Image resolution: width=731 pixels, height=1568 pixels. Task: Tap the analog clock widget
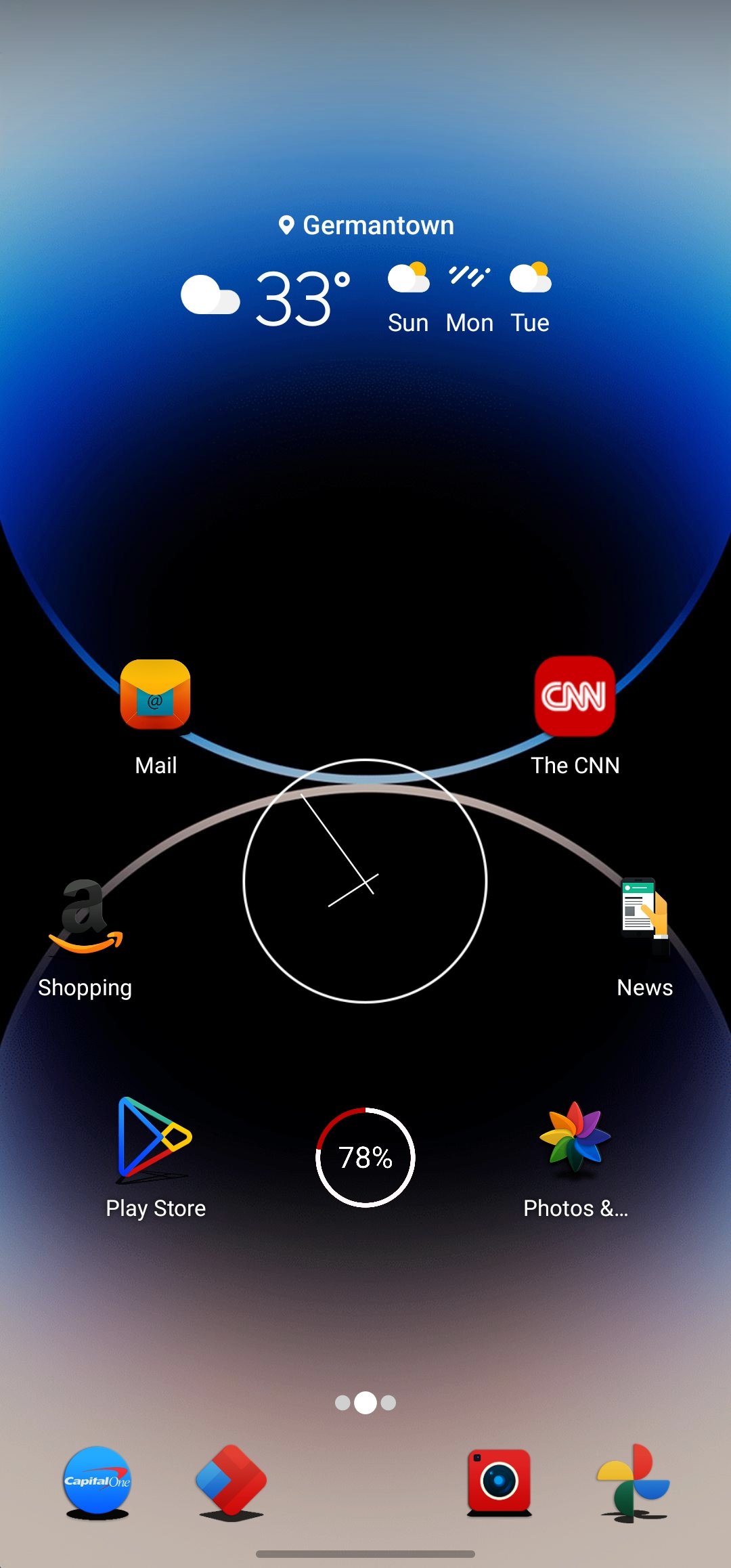pos(365,881)
